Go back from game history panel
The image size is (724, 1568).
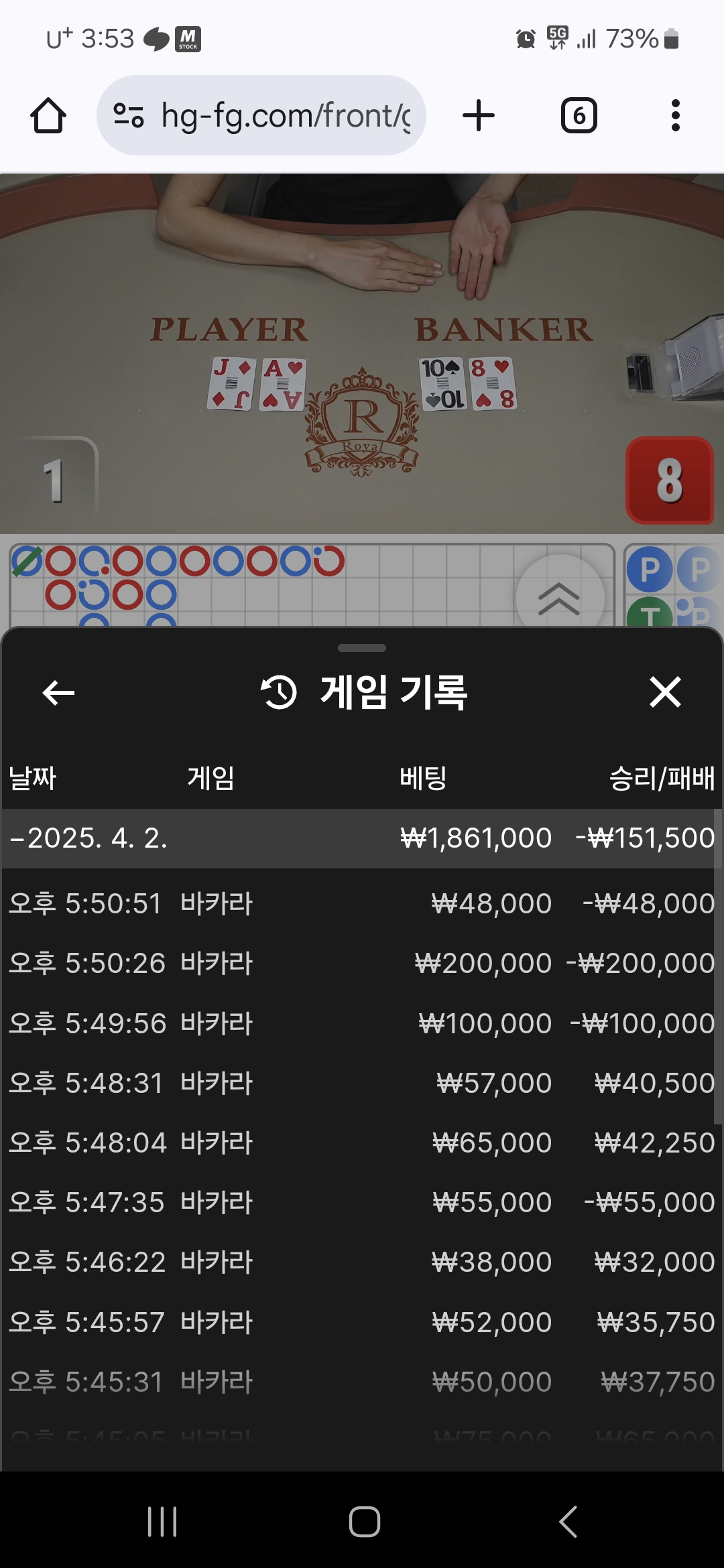[x=58, y=693]
